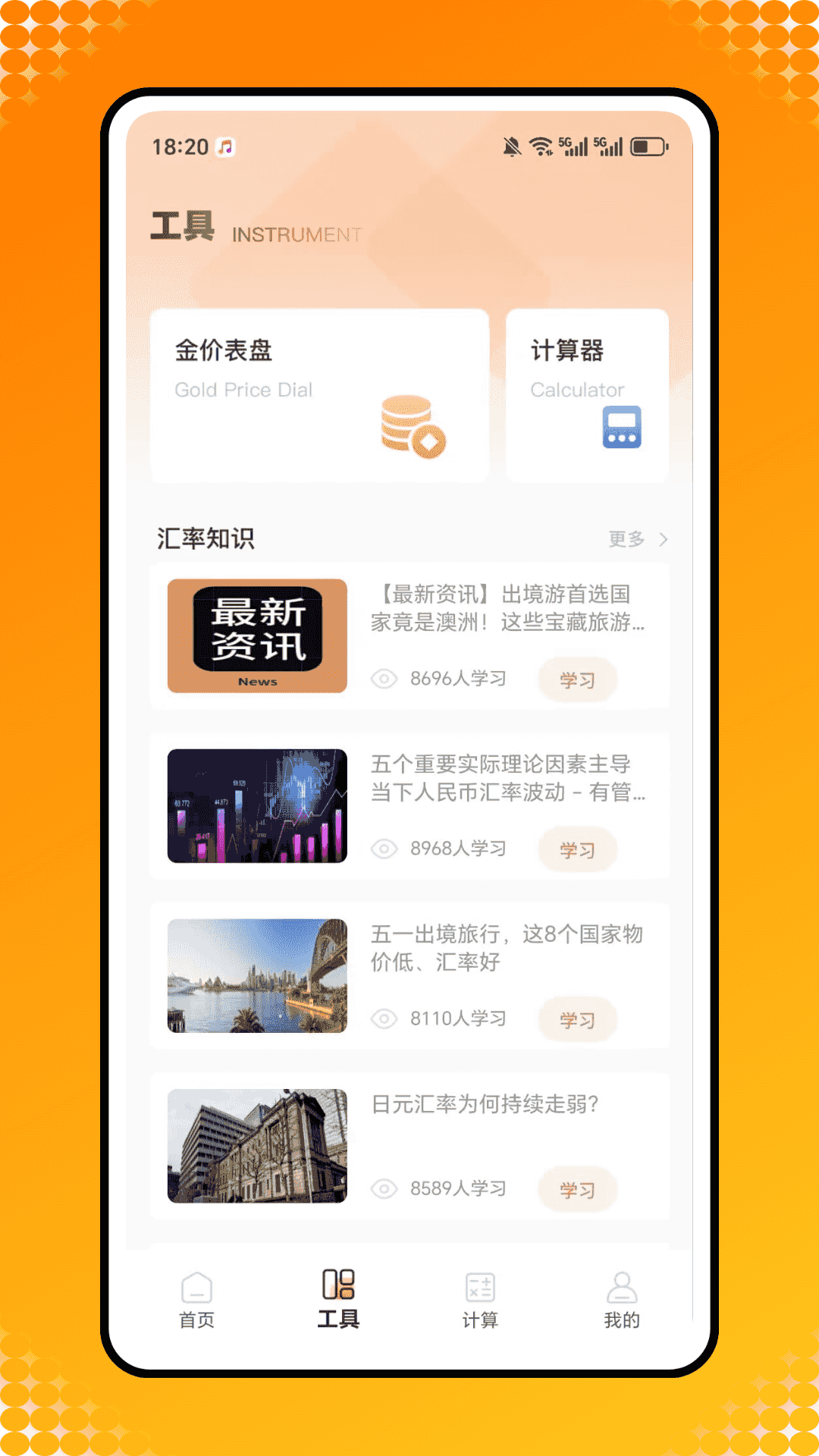Open the 最新资讯 news thumbnail
The image size is (819, 1456).
[256, 636]
